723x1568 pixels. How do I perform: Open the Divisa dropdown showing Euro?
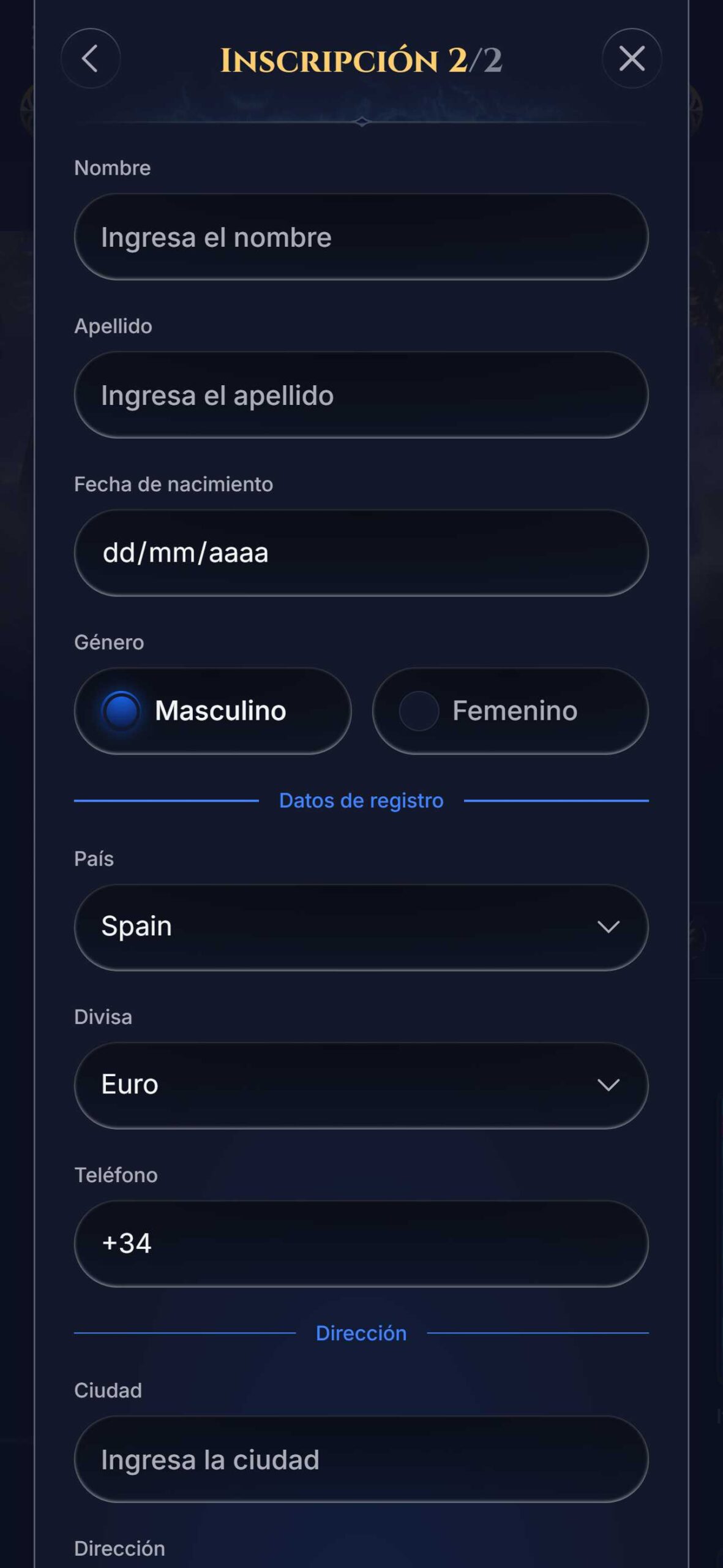pos(361,1085)
